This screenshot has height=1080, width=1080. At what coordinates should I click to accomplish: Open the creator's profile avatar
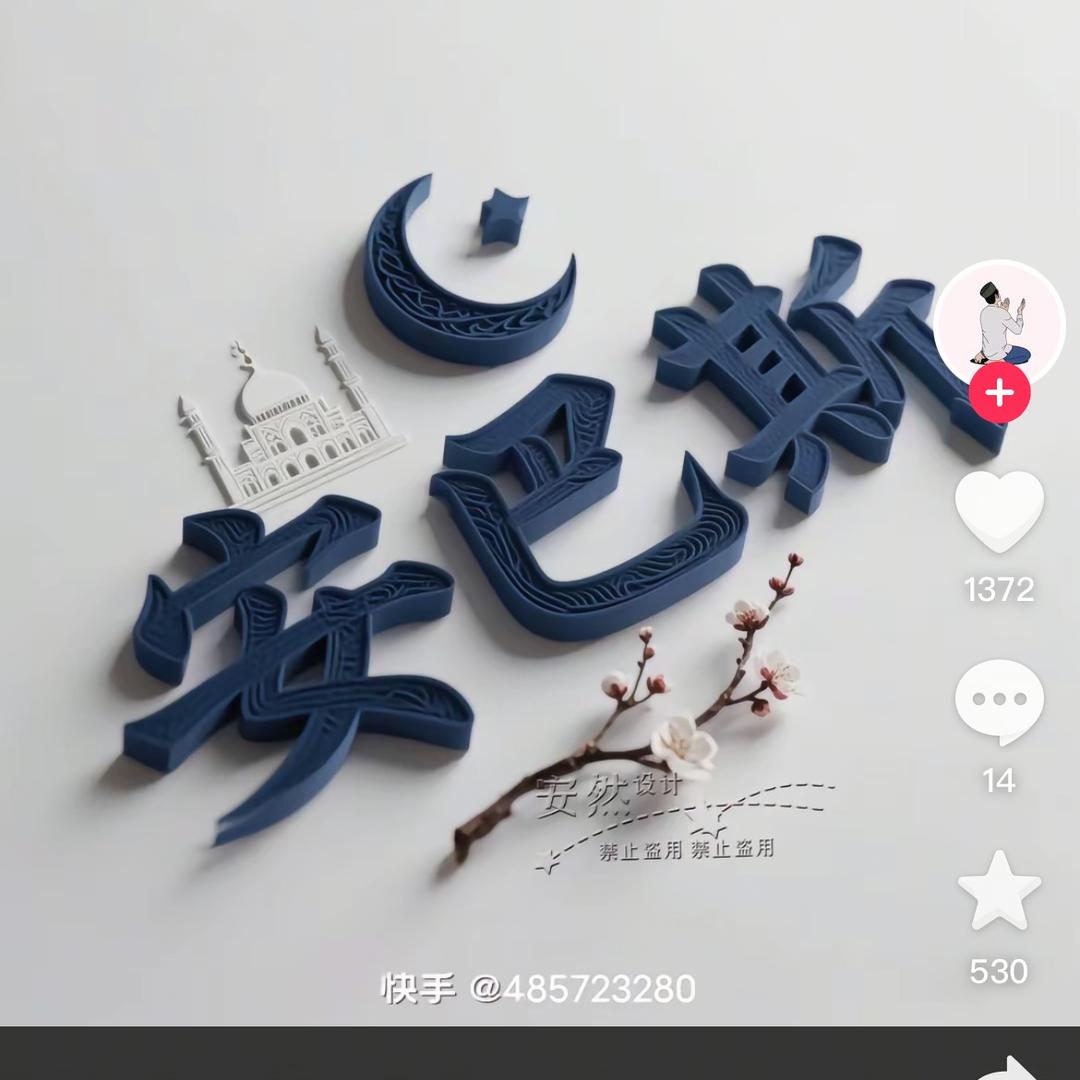(999, 322)
